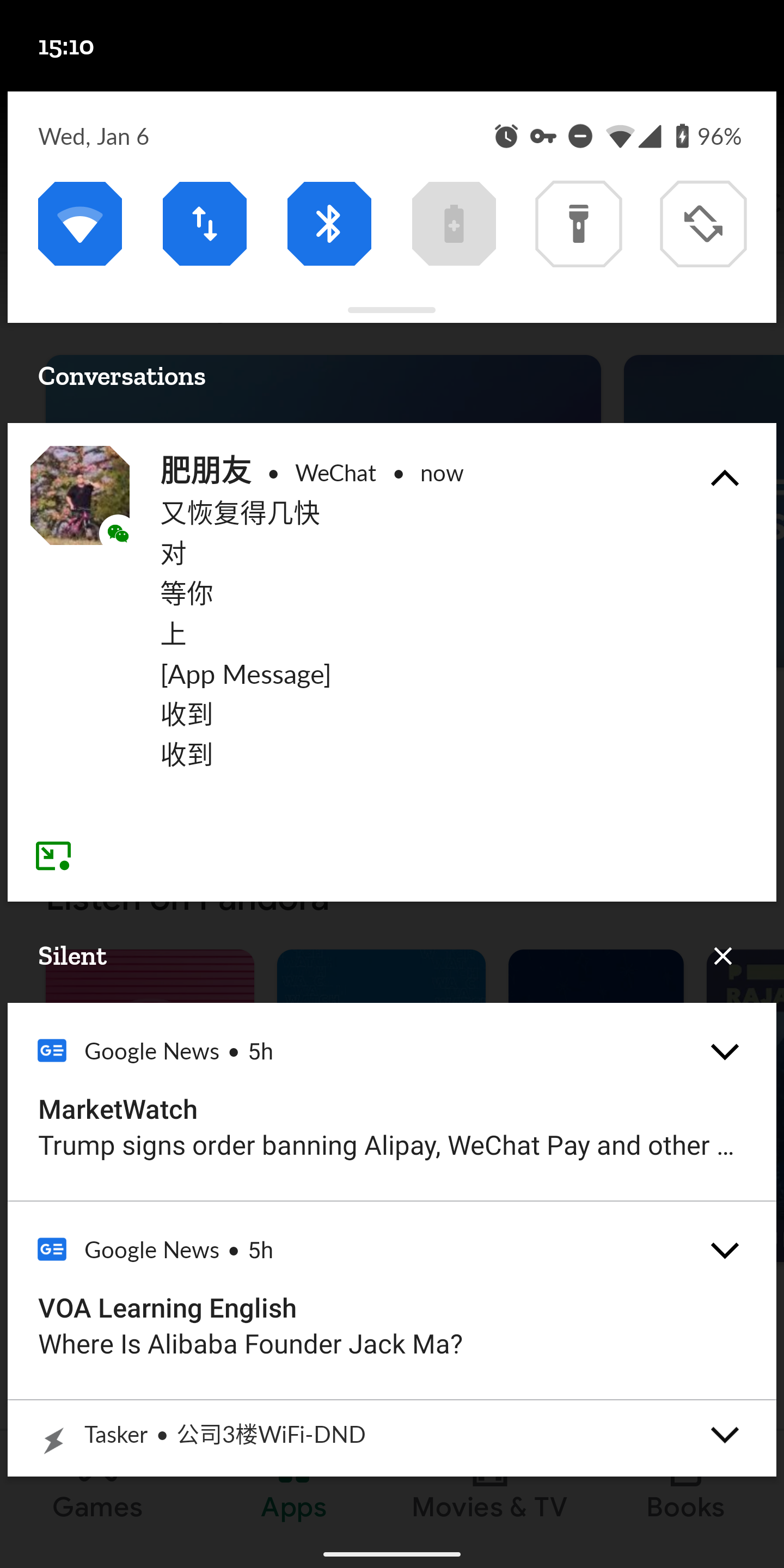Toggle the Bluetooth quick settings tile
The image size is (784, 1568).
329,223
